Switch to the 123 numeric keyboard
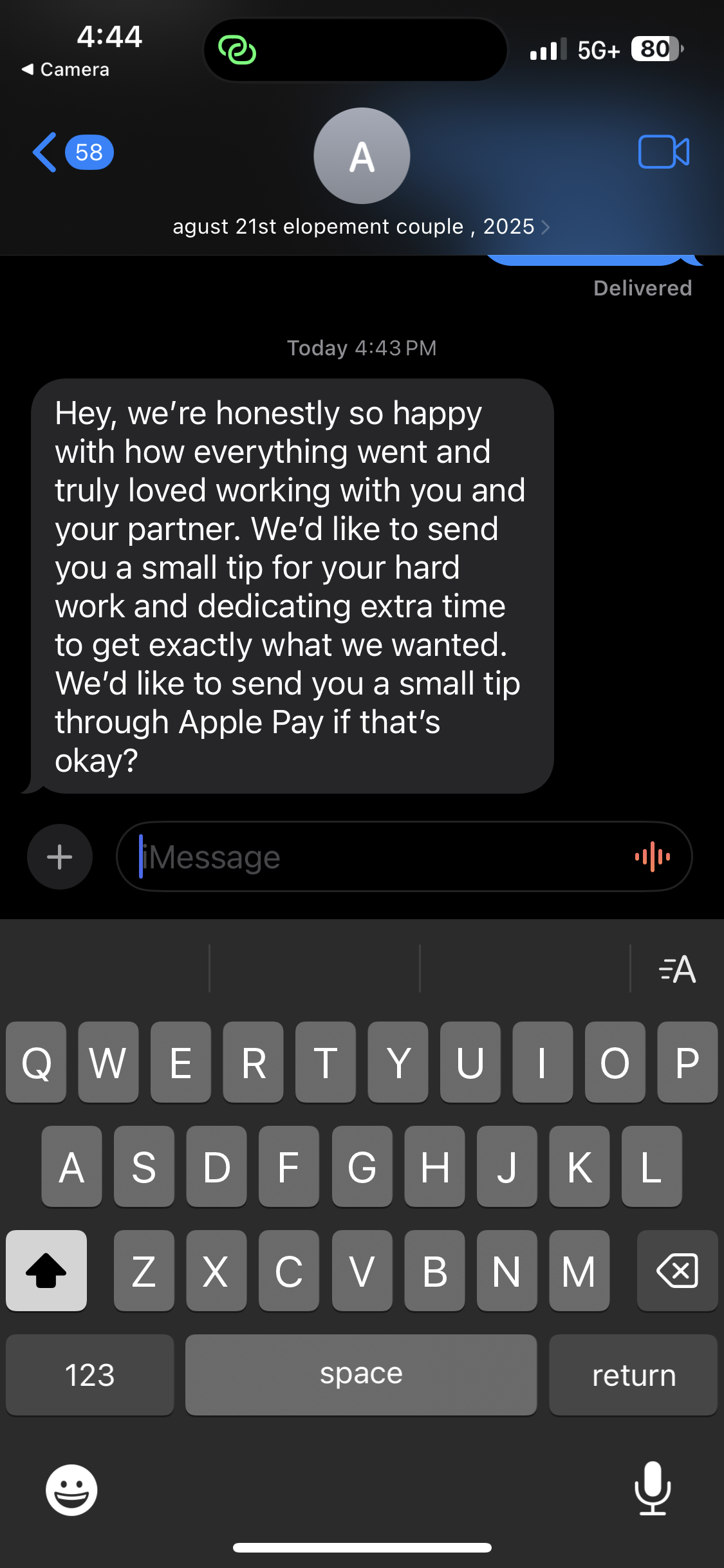 pos(89,1375)
